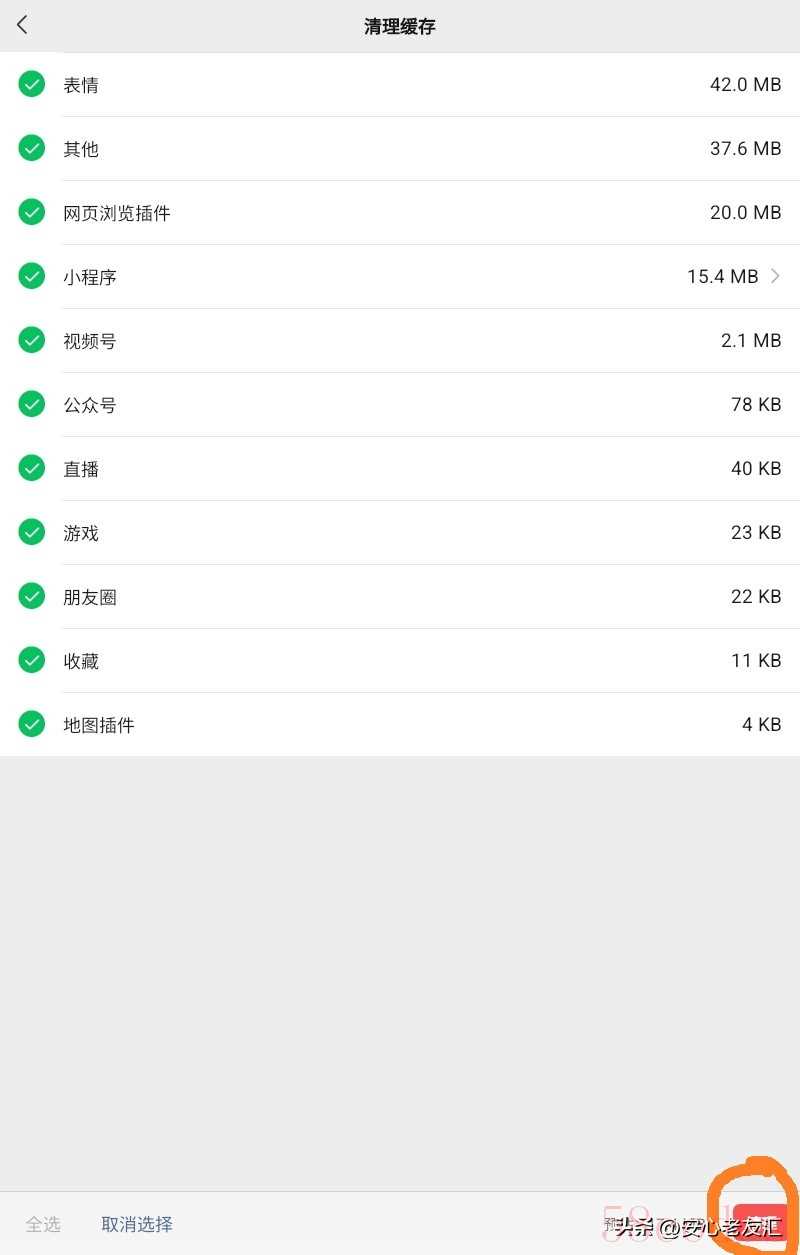
Task: Toggle the 朋友圈 cache checkbox
Action: (x=32, y=597)
